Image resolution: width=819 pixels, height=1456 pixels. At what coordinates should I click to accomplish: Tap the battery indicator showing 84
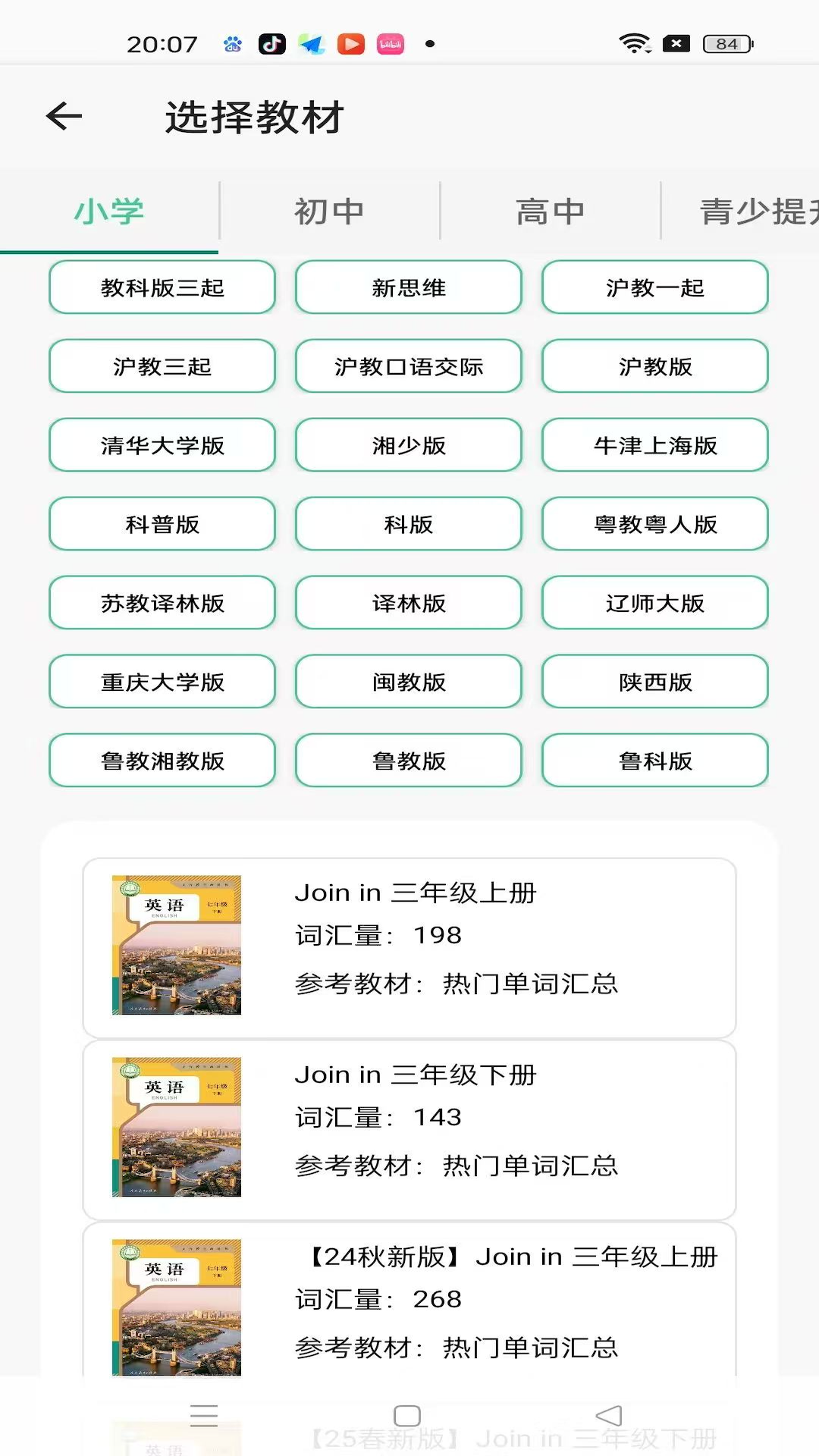point(726,43)
